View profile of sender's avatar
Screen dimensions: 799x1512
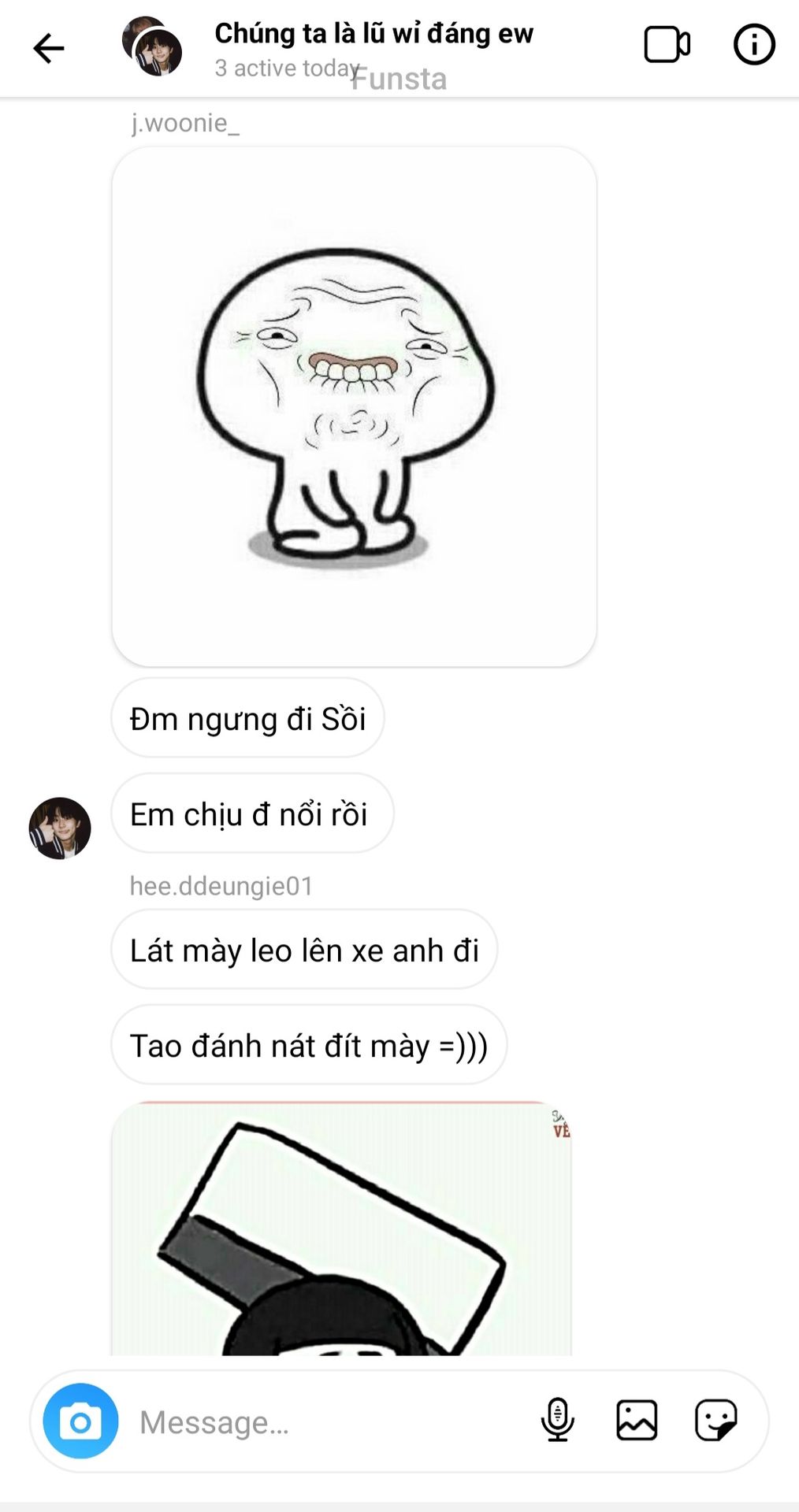pyautogui.click(x=60, y=828)
